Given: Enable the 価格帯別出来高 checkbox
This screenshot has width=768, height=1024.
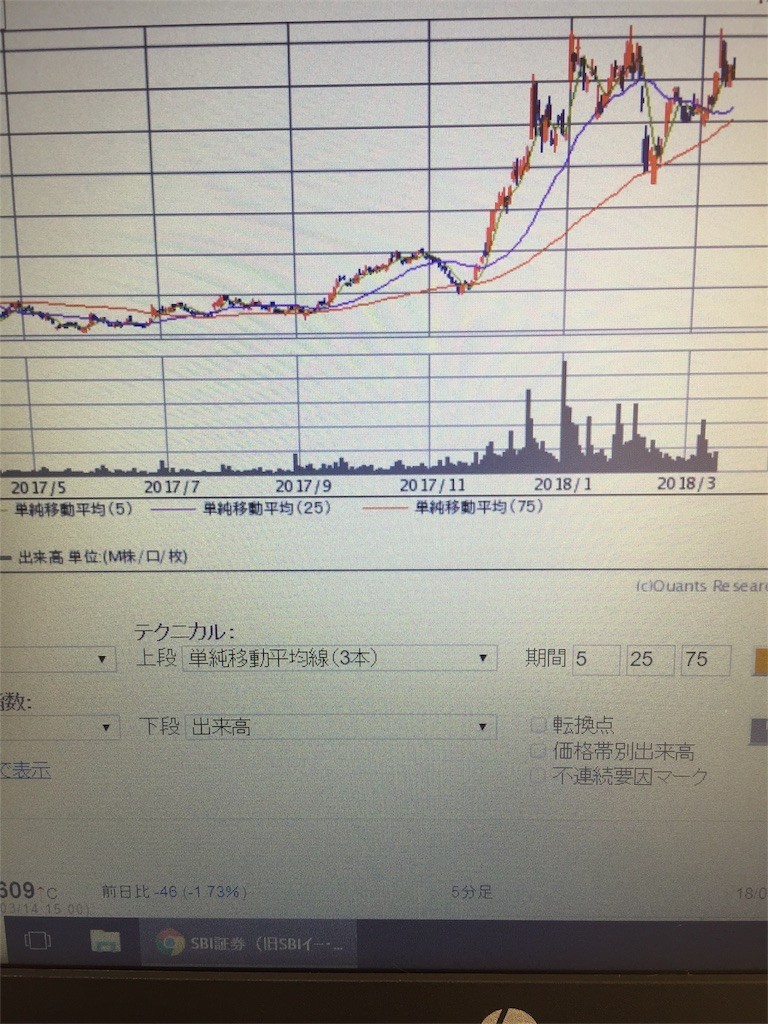Looking at the screenshot, I should [x=538, y=750].
